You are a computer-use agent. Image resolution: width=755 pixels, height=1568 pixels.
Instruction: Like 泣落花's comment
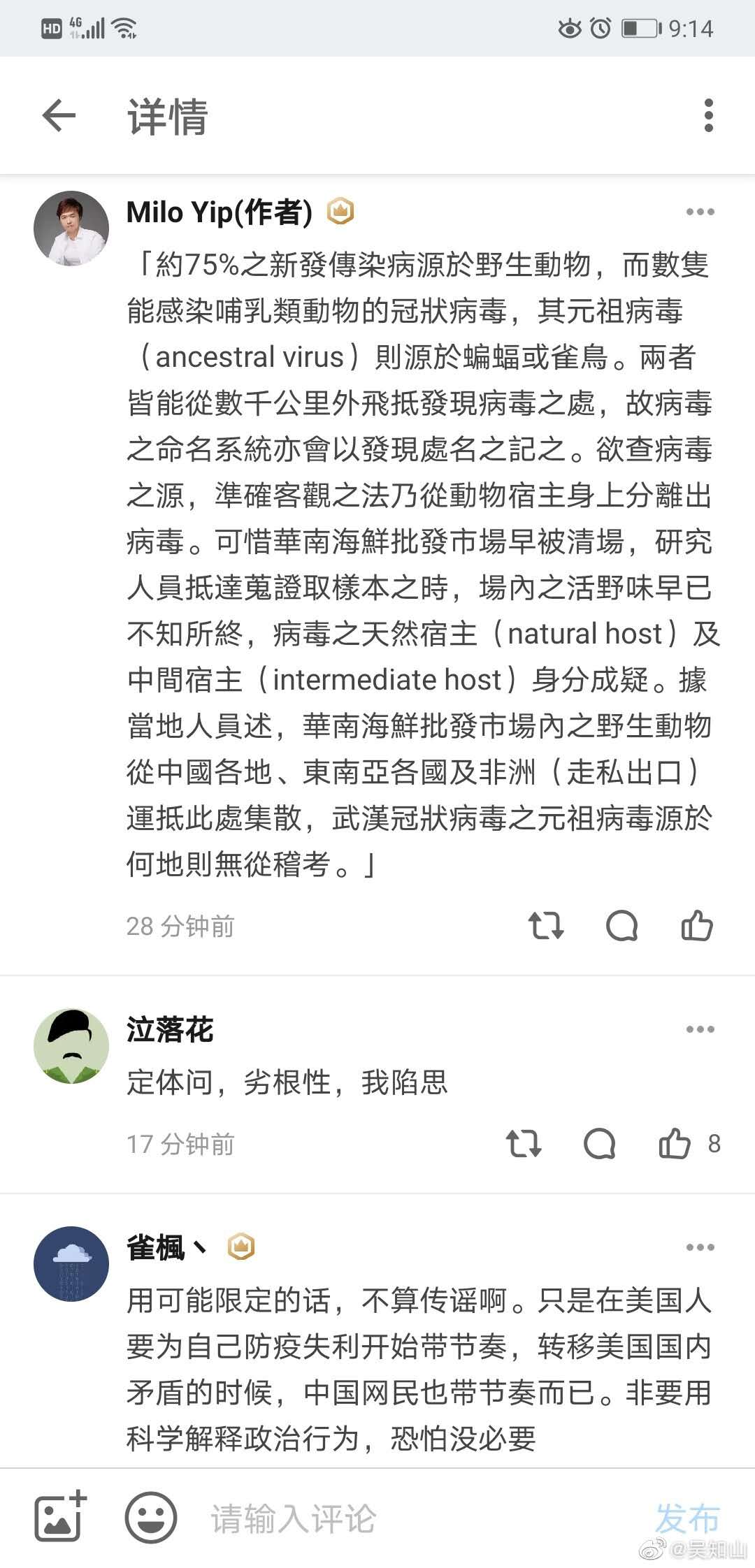point(689,1144)
